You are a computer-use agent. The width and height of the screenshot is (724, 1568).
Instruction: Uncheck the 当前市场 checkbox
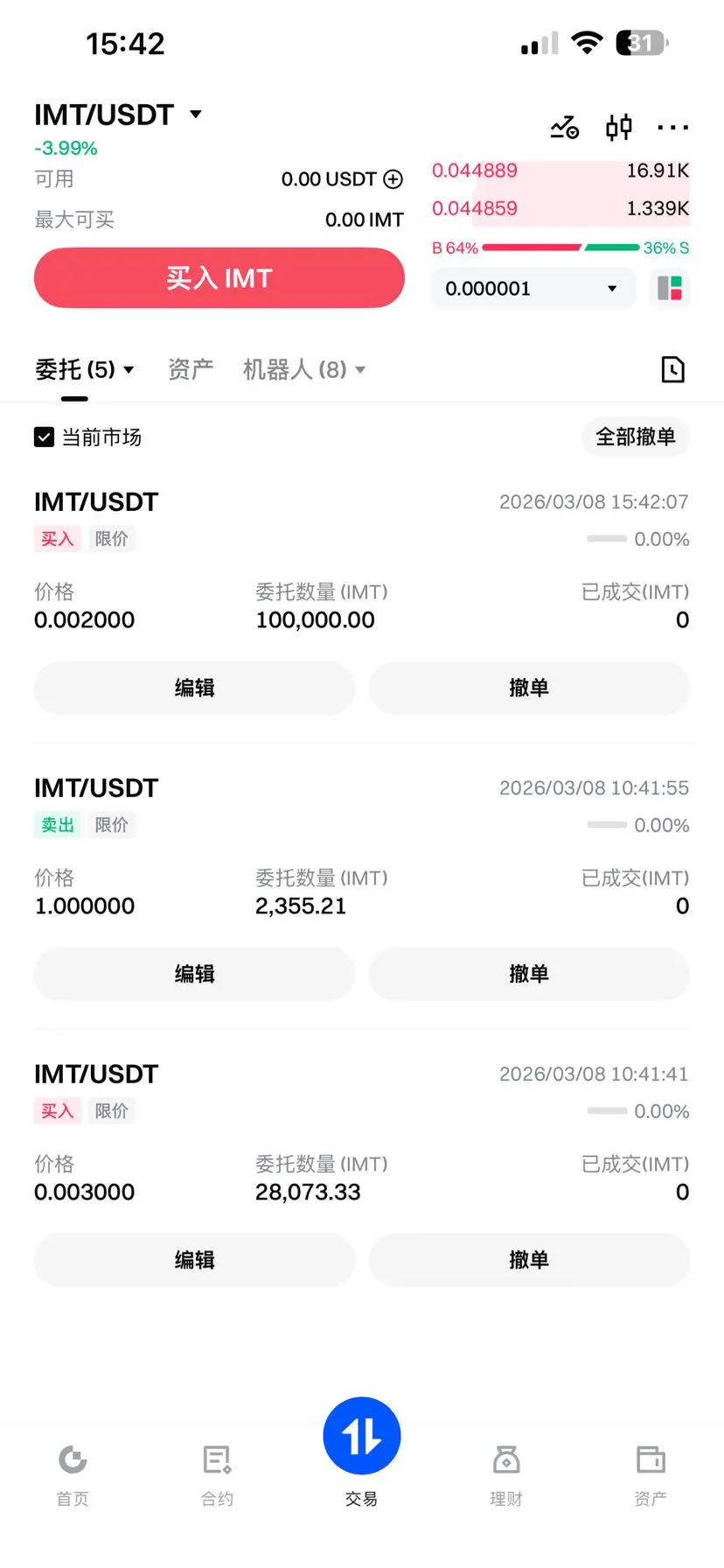point(44,437)
